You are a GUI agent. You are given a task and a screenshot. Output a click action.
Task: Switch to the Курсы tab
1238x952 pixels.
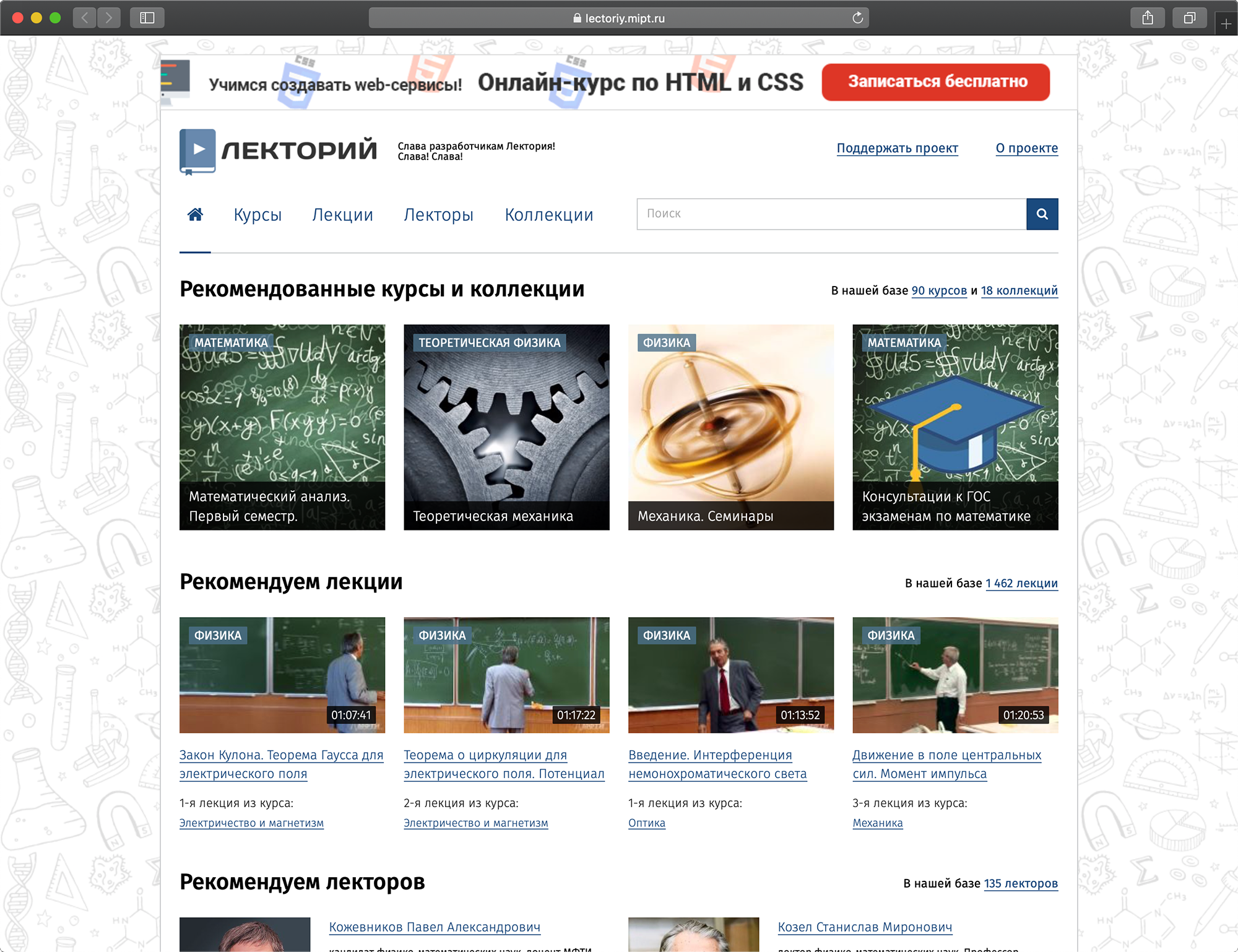click(x=258, y=215)
